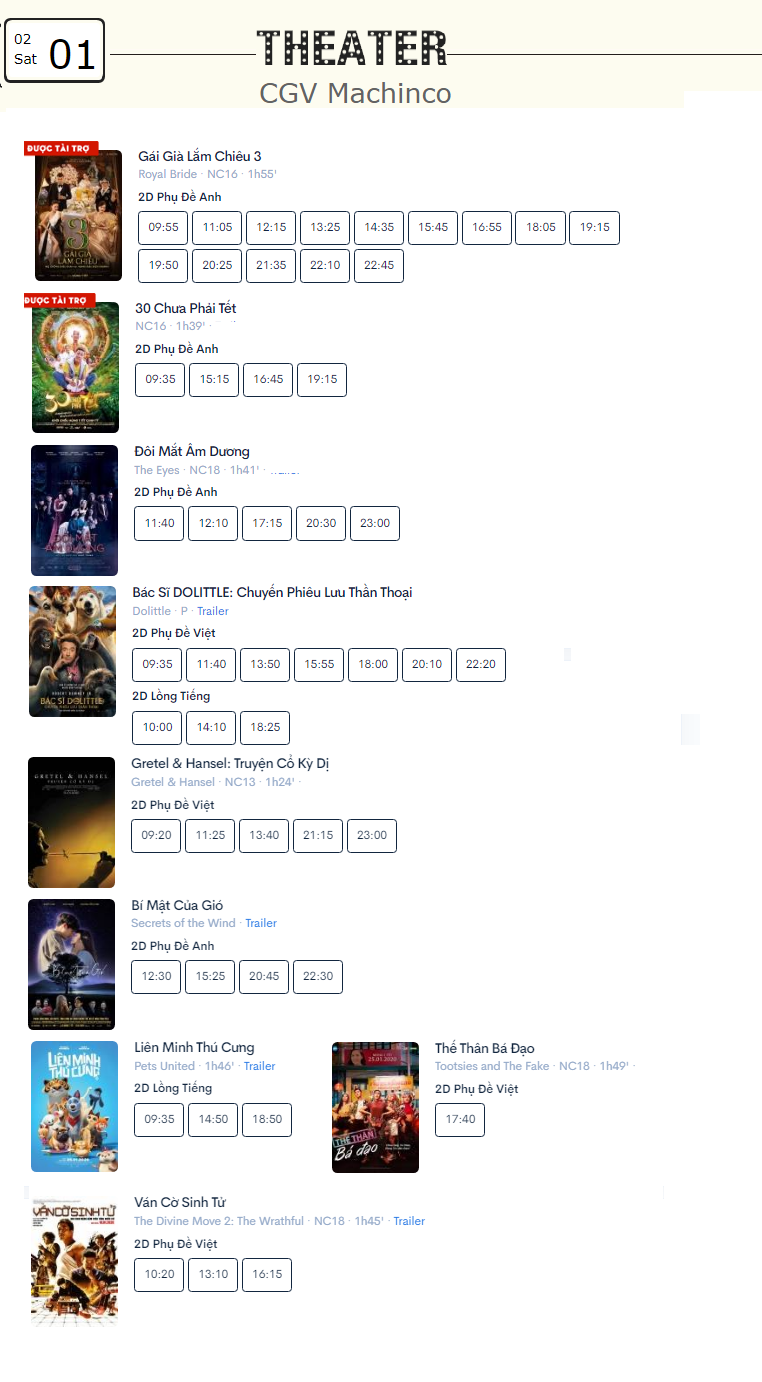This screenshot has width=762, height=1382.
Task: Choose 18:00 subtitled Dolittle showtime
Action: pyautogui.click(x=373, y=665)
